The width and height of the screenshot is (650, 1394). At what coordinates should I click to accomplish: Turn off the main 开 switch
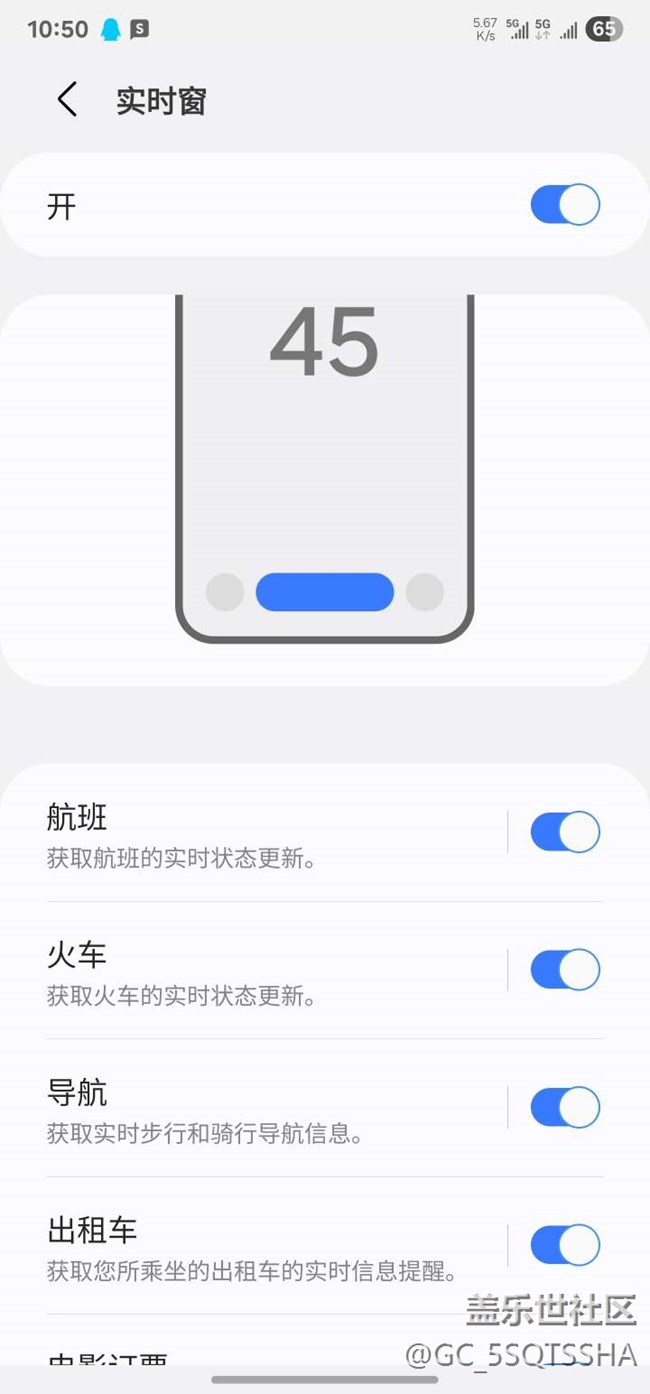pyautogui.click(x=565, y=205)
